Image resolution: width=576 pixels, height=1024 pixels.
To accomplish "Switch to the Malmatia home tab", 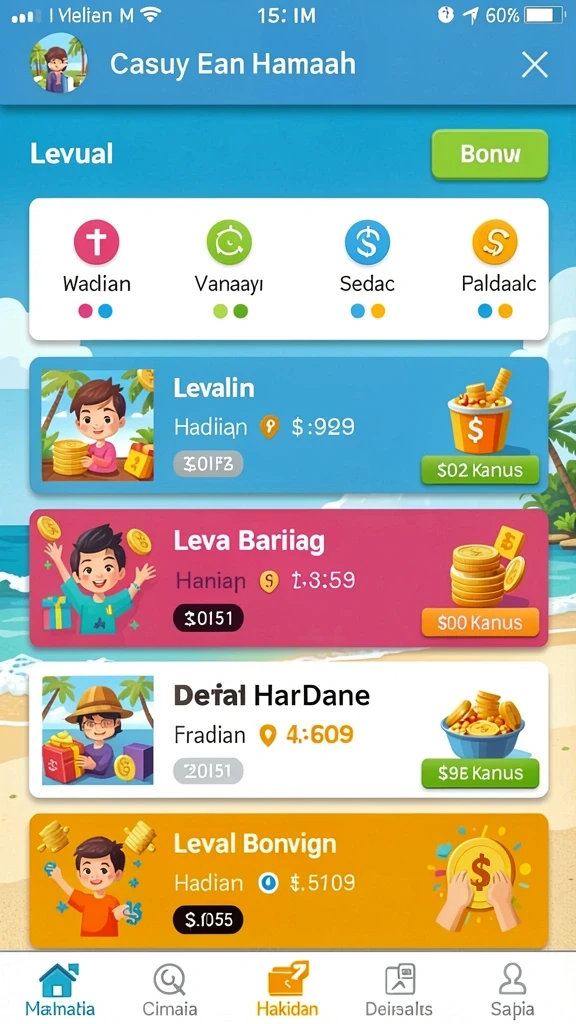I will (x=59, y=990).
